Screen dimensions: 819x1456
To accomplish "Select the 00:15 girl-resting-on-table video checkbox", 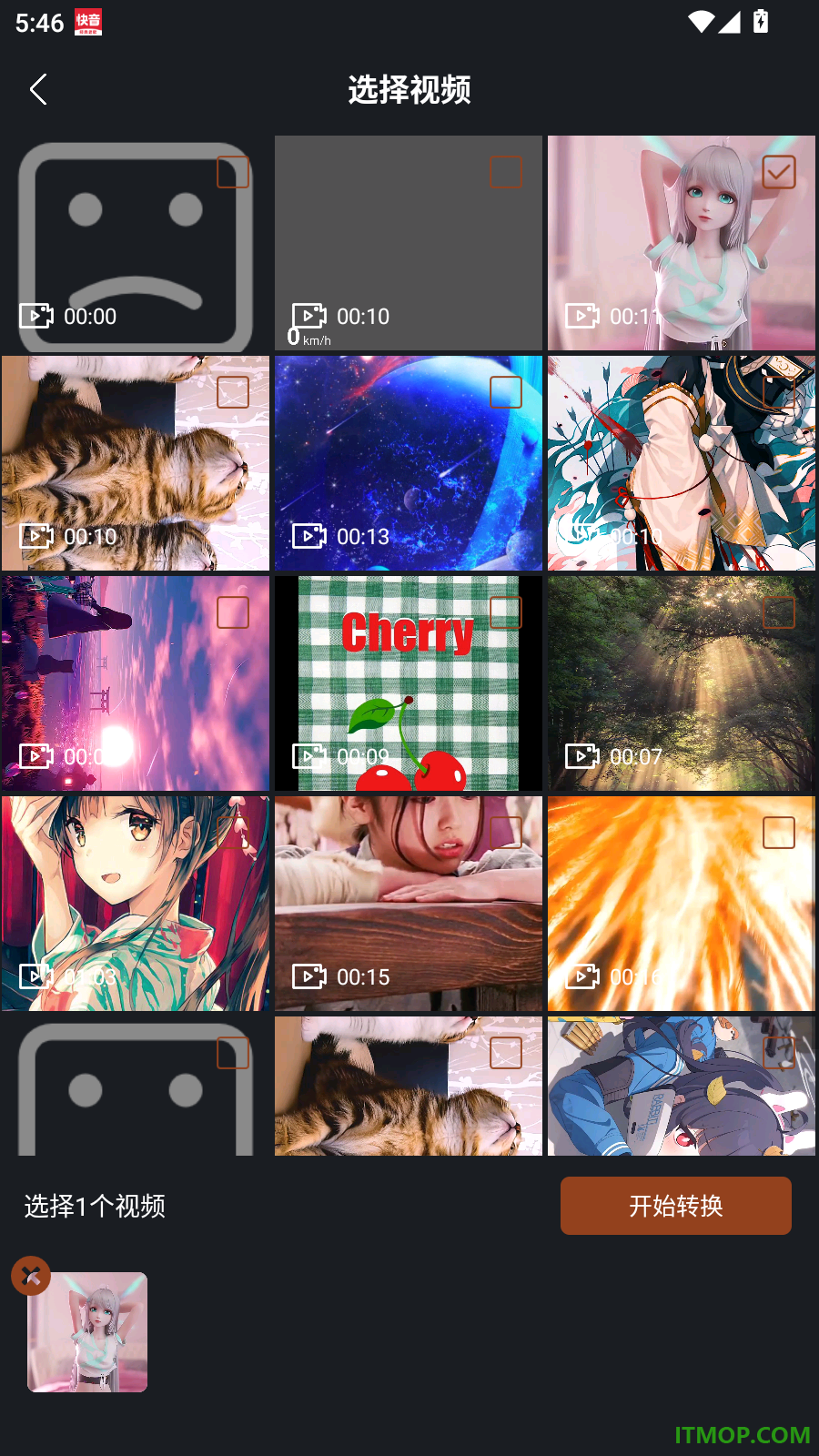I will [506, 833].
